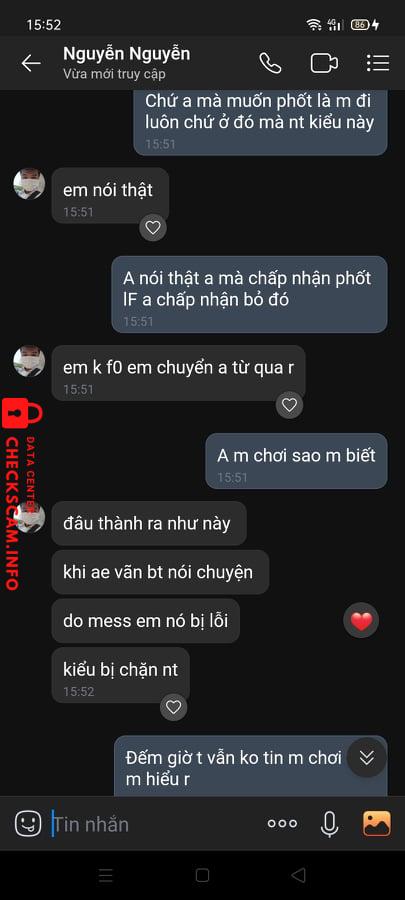405x900 pixels.
Task: Open the contact's profile from the header name
Action: (x=126, y=55)
